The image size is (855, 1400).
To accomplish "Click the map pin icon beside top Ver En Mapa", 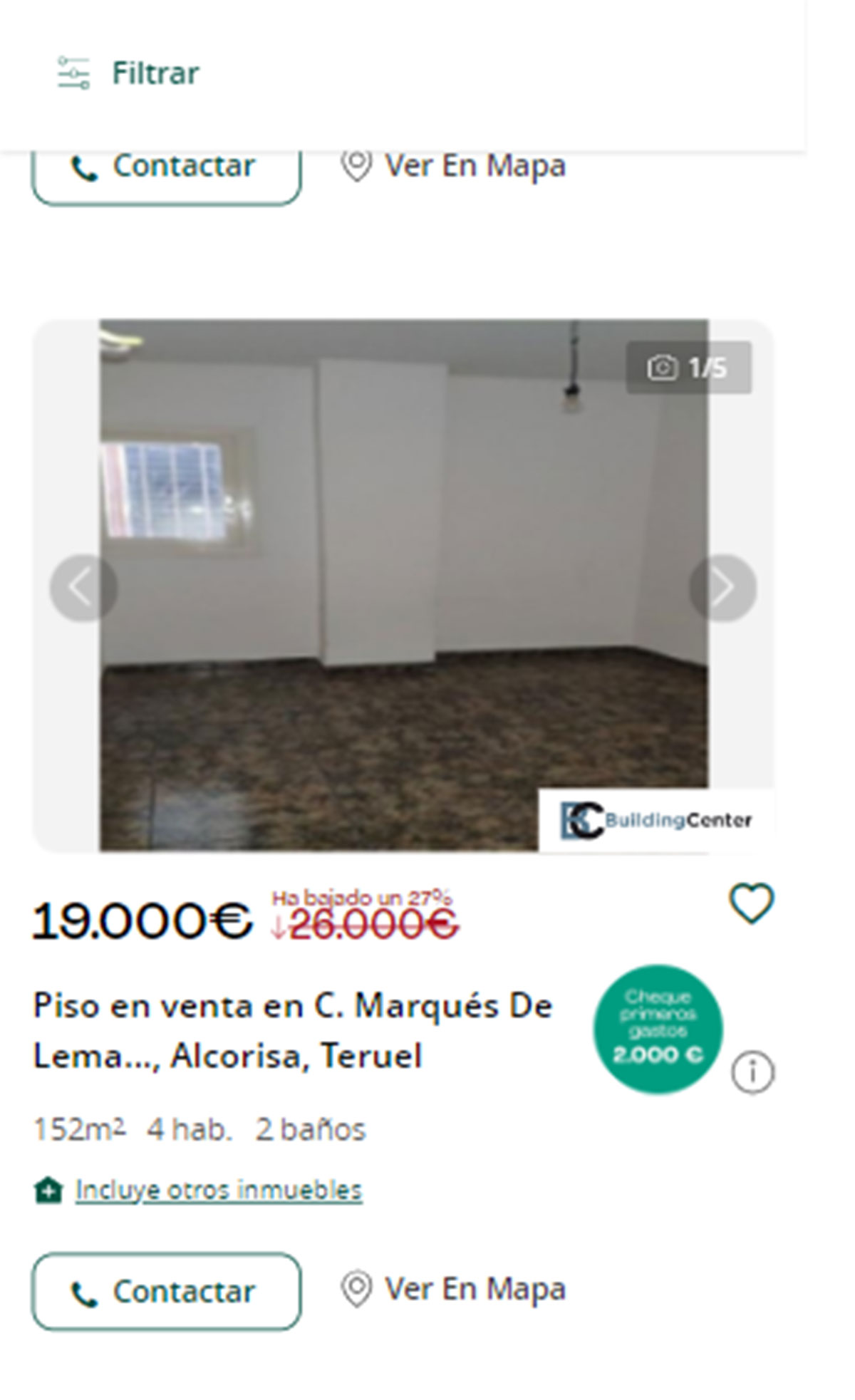I will (357, 167).
